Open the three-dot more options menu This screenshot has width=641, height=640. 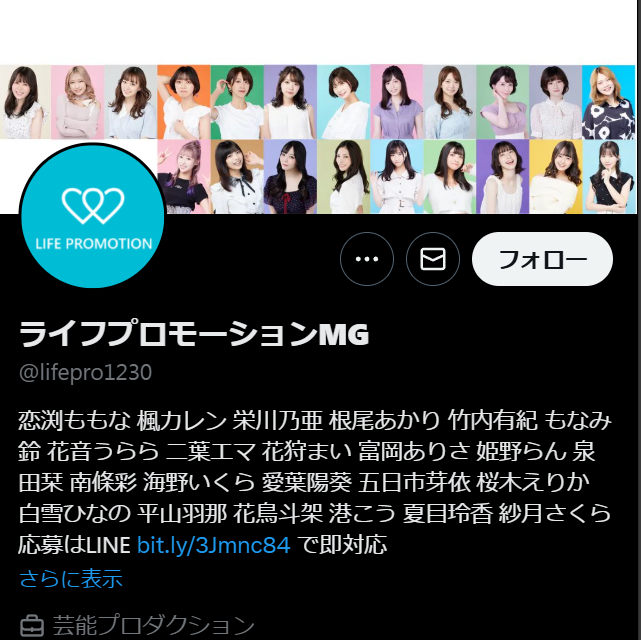(367, 260)
